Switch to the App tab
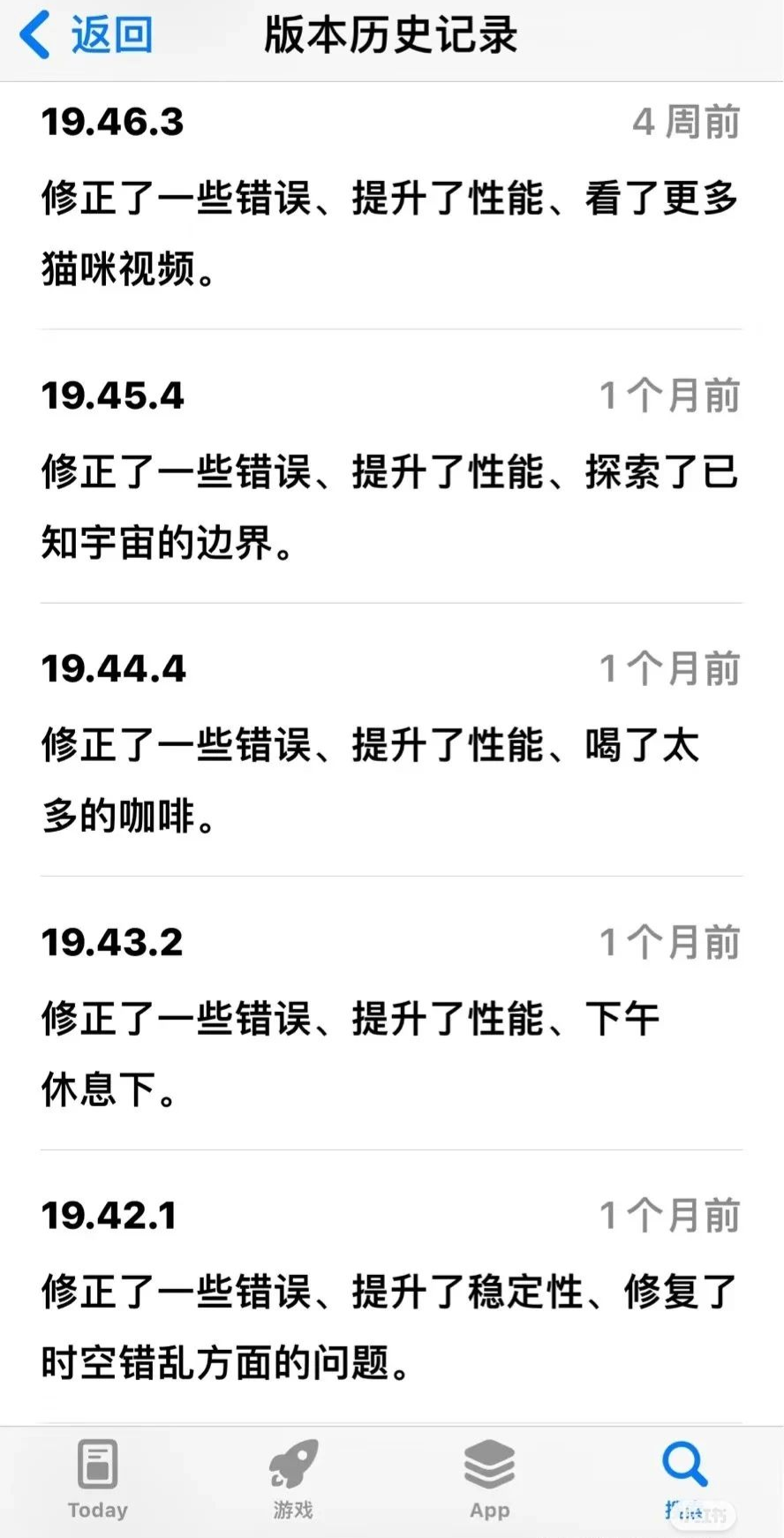The width and height of the screenshot is (784, 1538). pos(489,1479)
